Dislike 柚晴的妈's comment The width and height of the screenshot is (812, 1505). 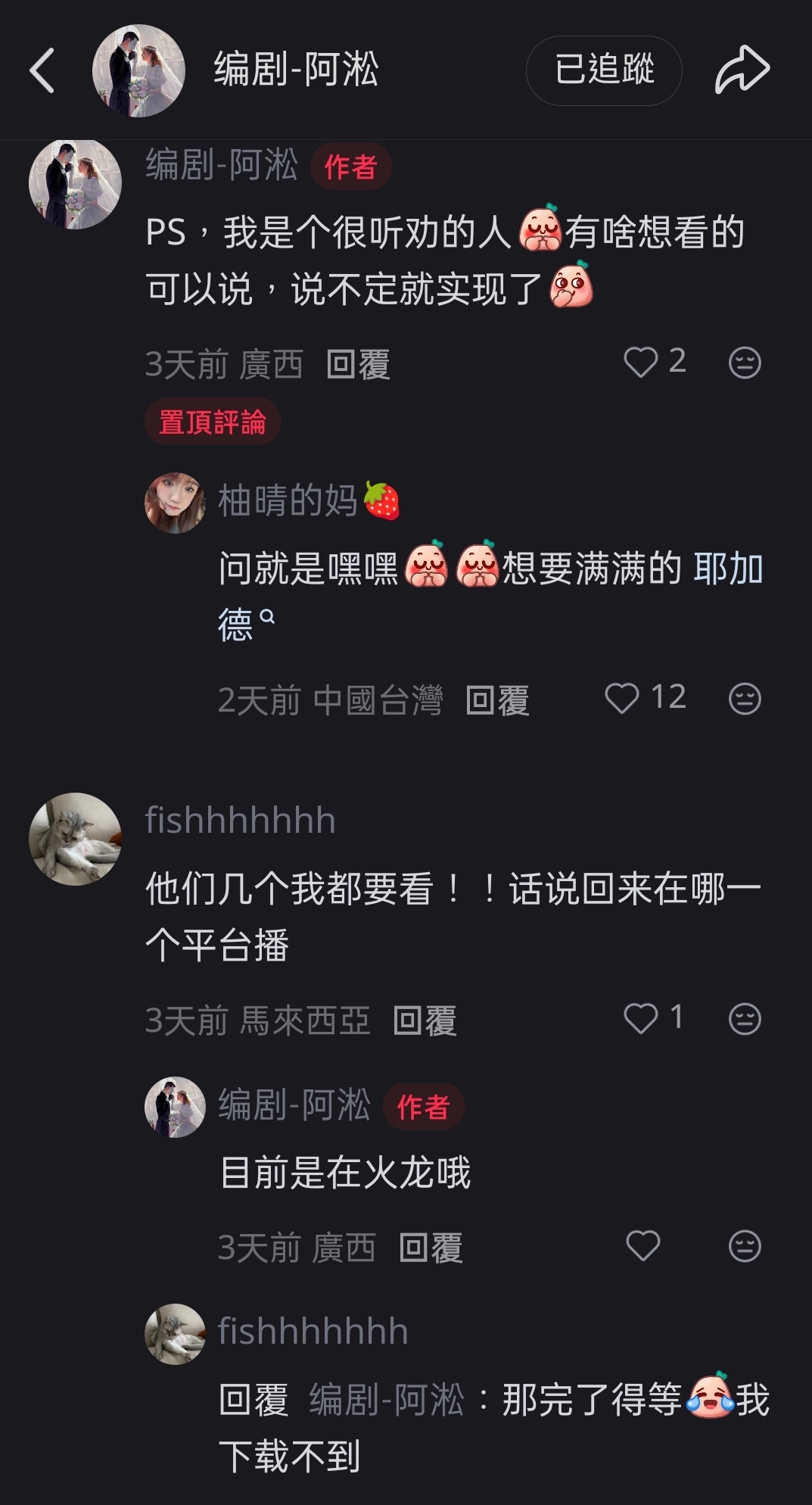745,698
